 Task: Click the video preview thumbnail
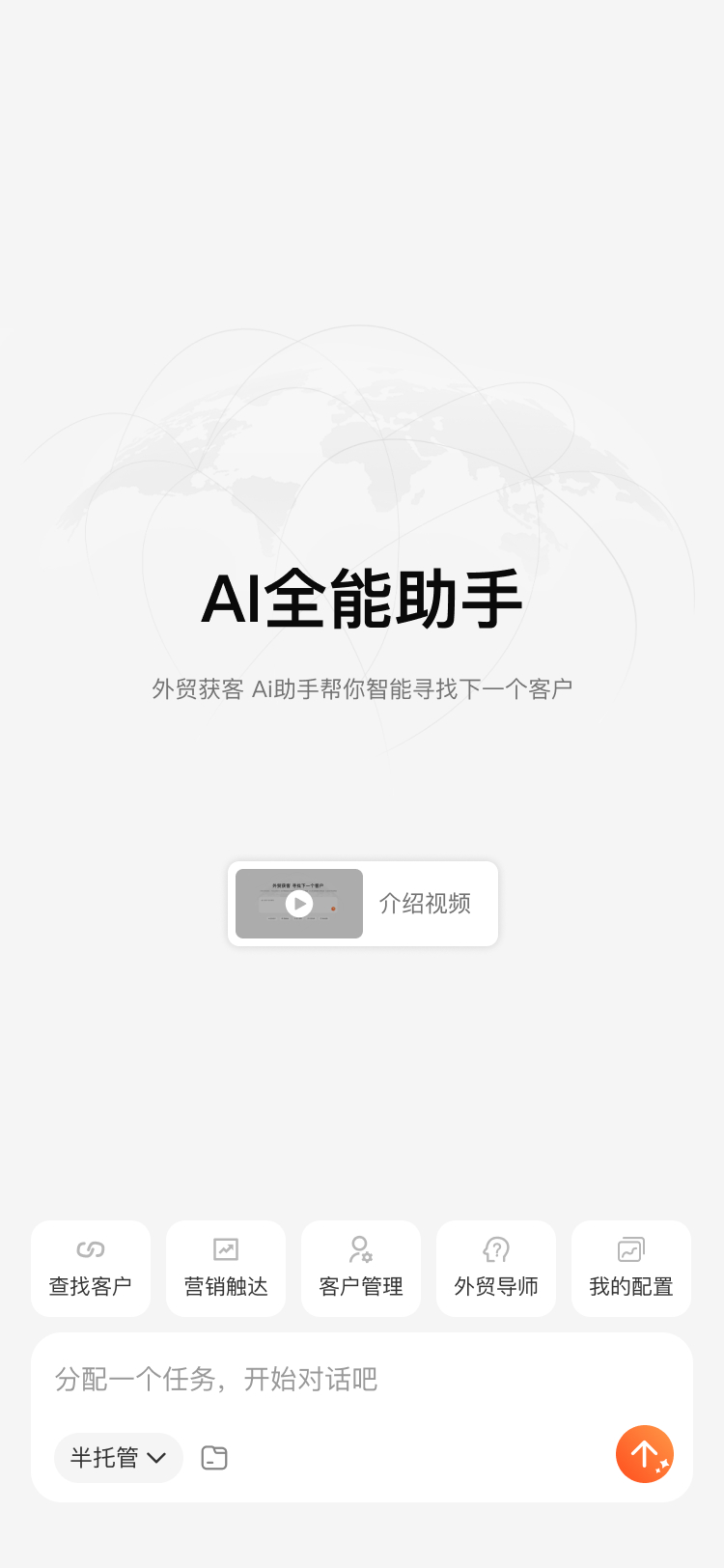pyautogui.click(x=298, y=904)
